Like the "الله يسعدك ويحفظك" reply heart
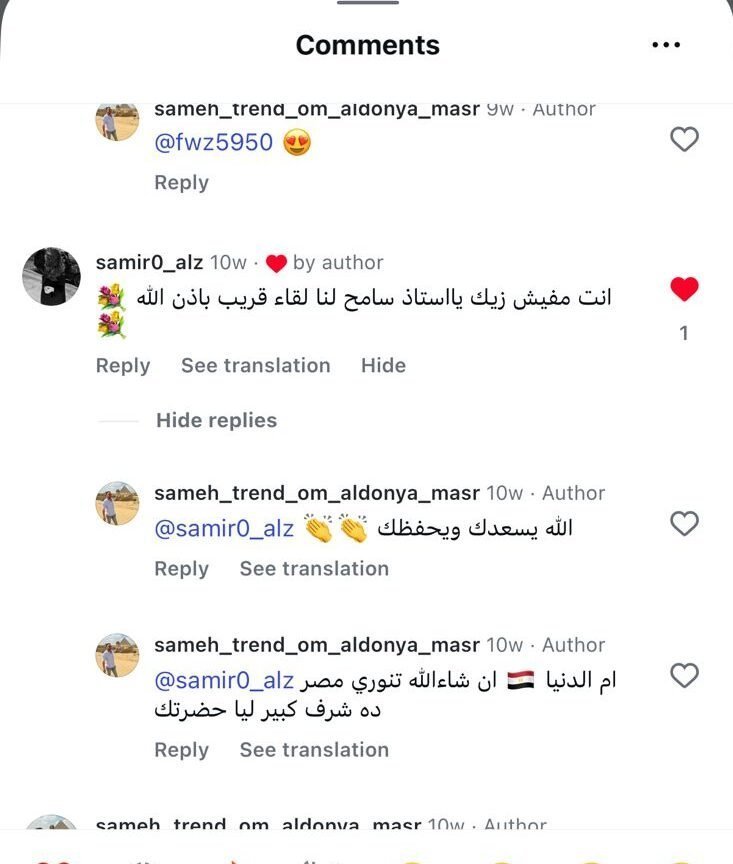 tap(685, 524)
